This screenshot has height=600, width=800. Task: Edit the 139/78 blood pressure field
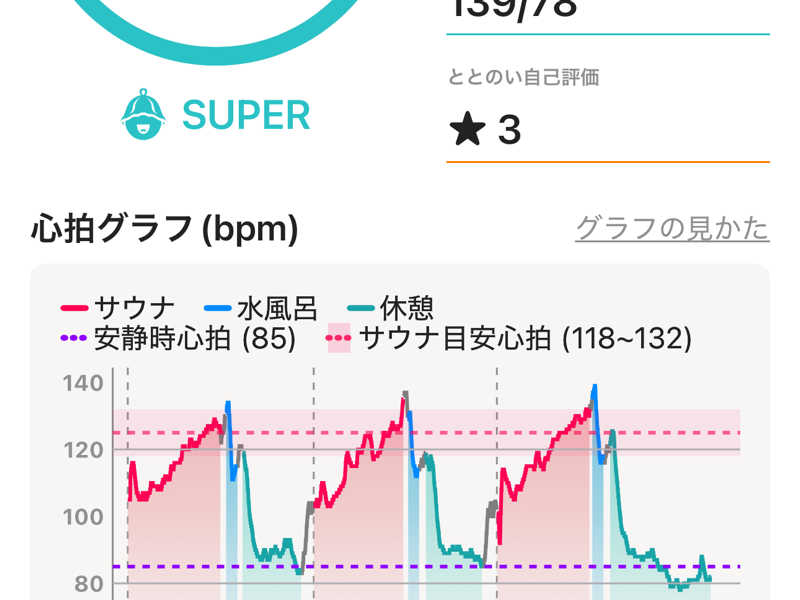(x=606, y=12)
